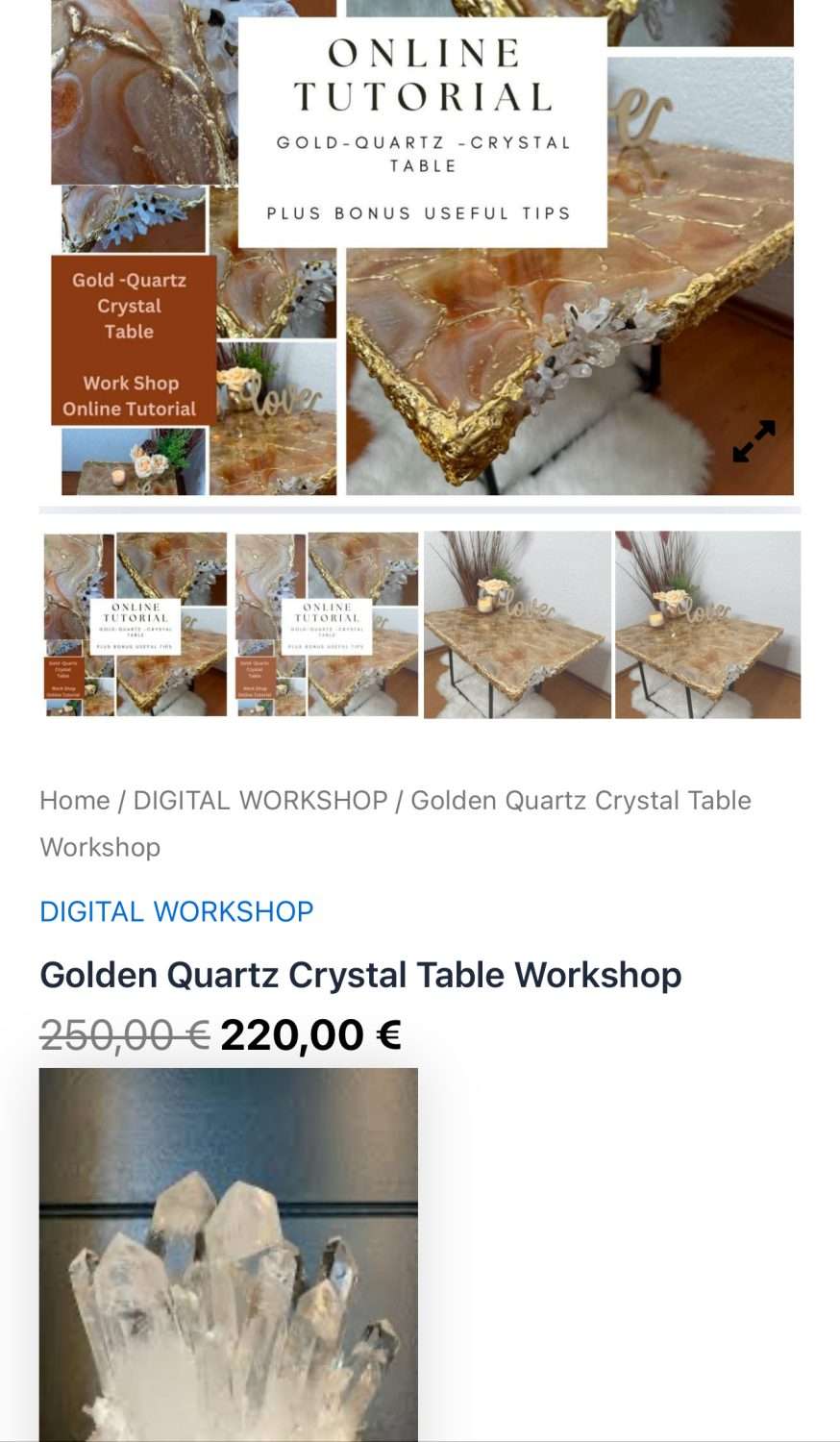Select the third gallery thumbnail
Screen dimensions: 840x1442
517,624
